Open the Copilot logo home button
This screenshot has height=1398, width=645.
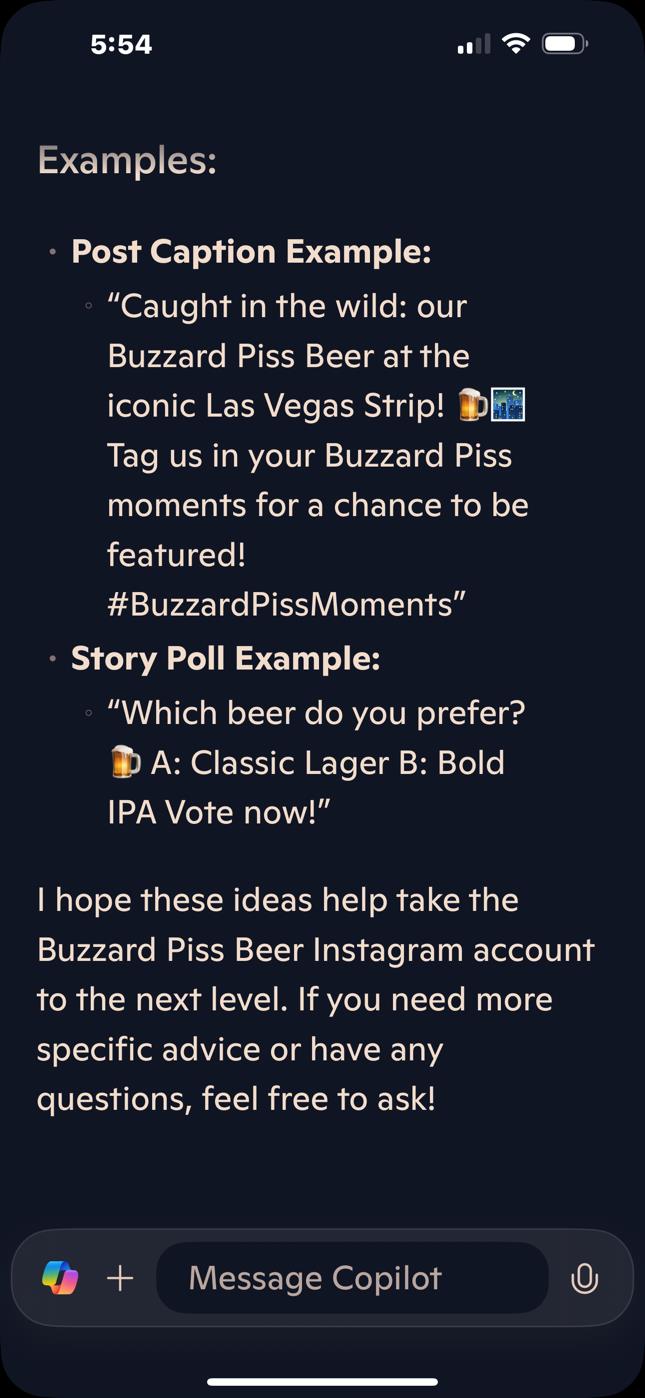[x=60, y=1278]
